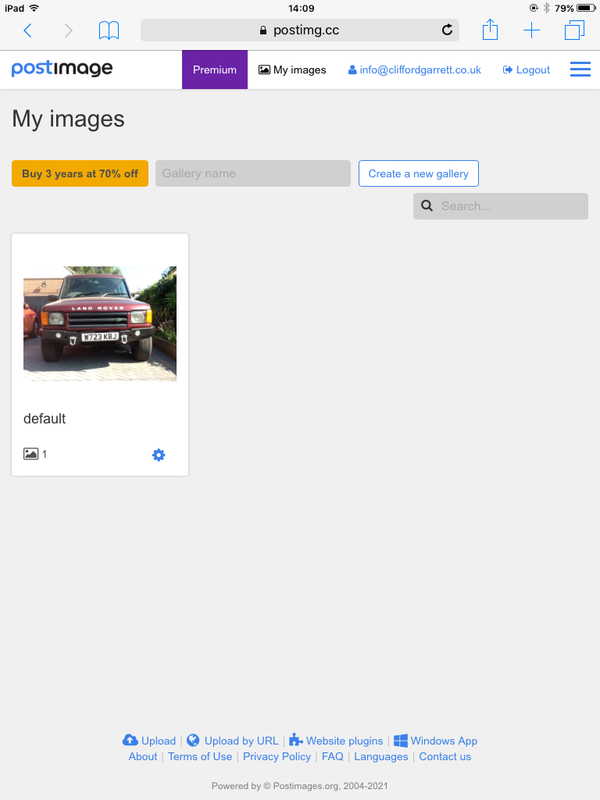Open Safari bookmarks book icon

[109, 30]
